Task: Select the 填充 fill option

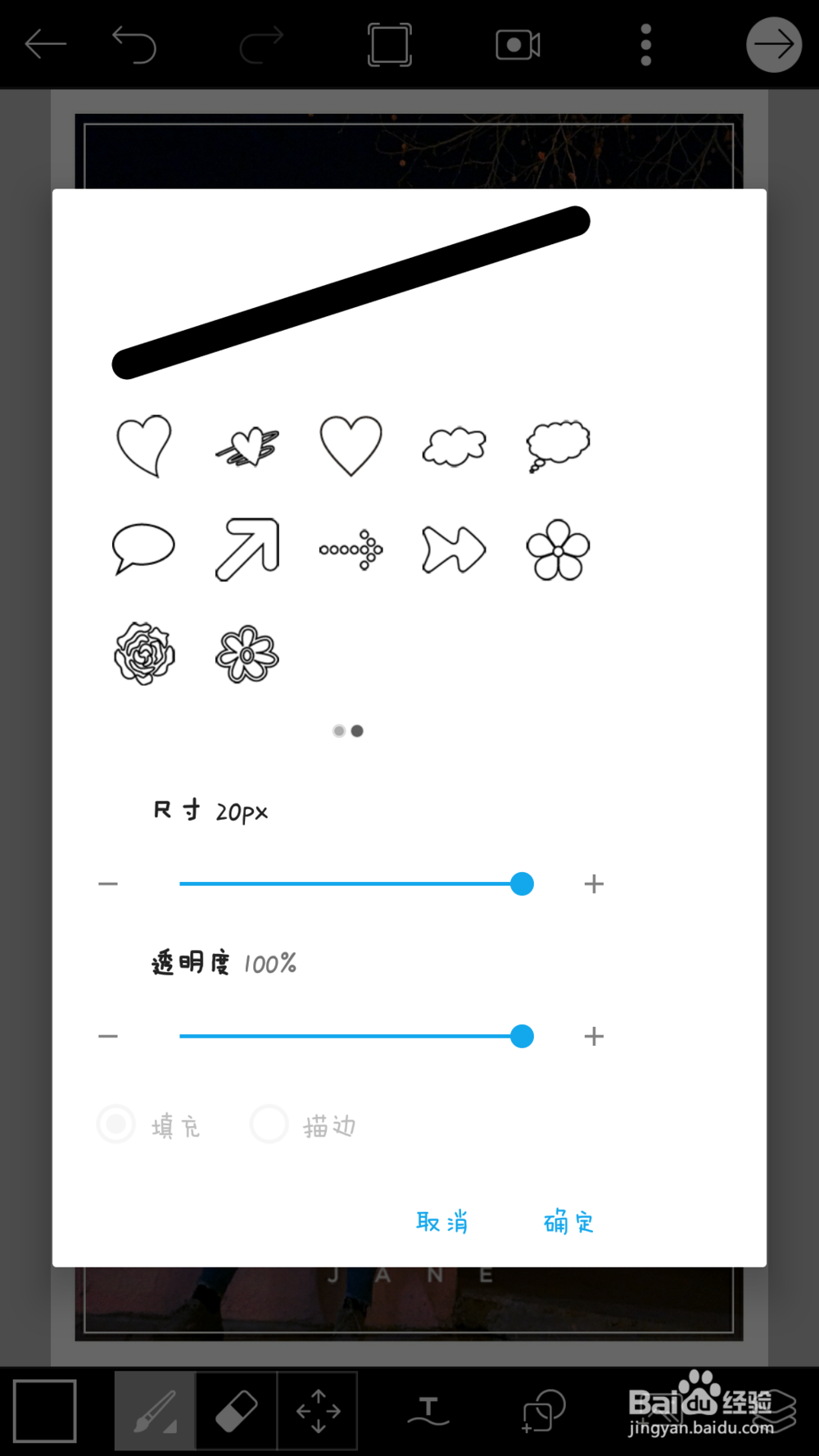Action: pyautogui.click(x=116, y=1124)
